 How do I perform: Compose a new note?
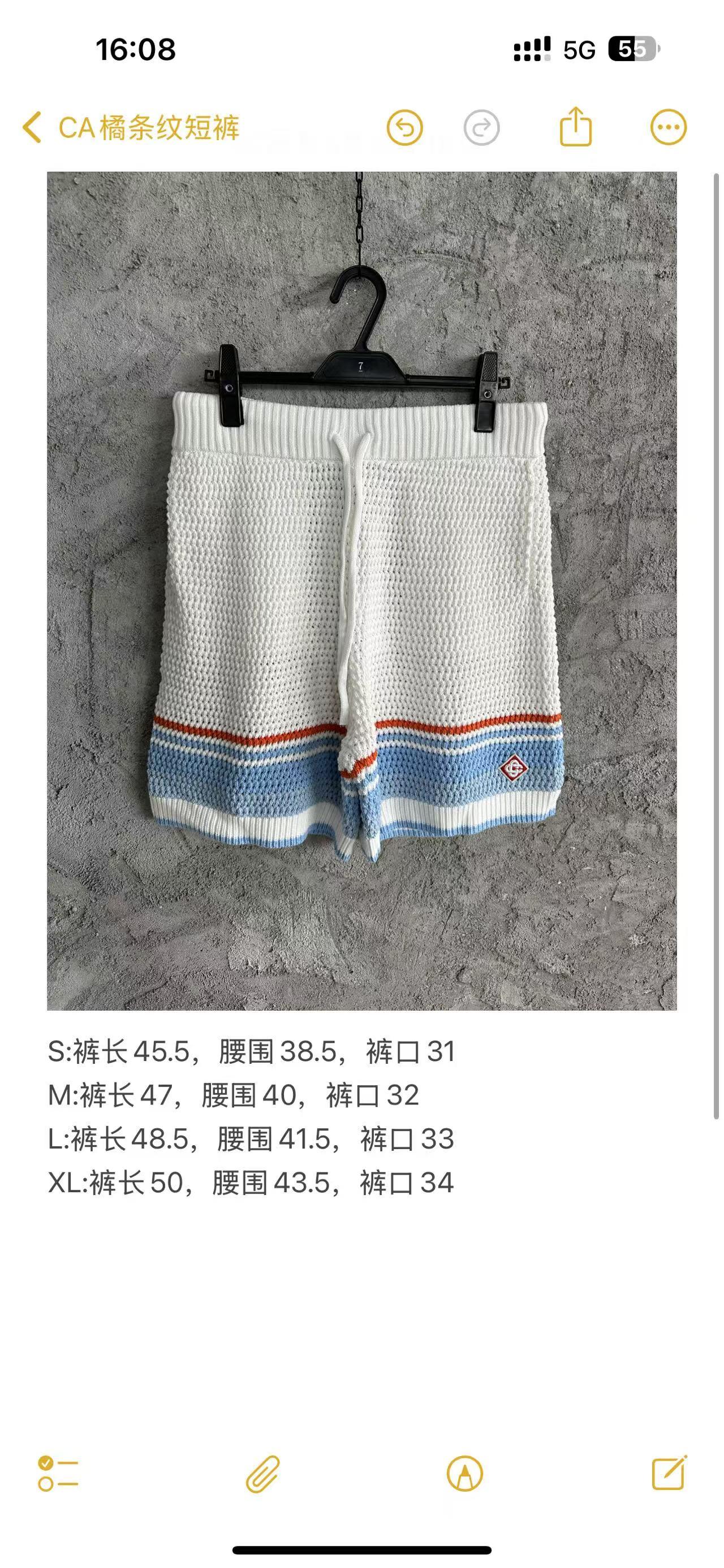pos(669,1474)
